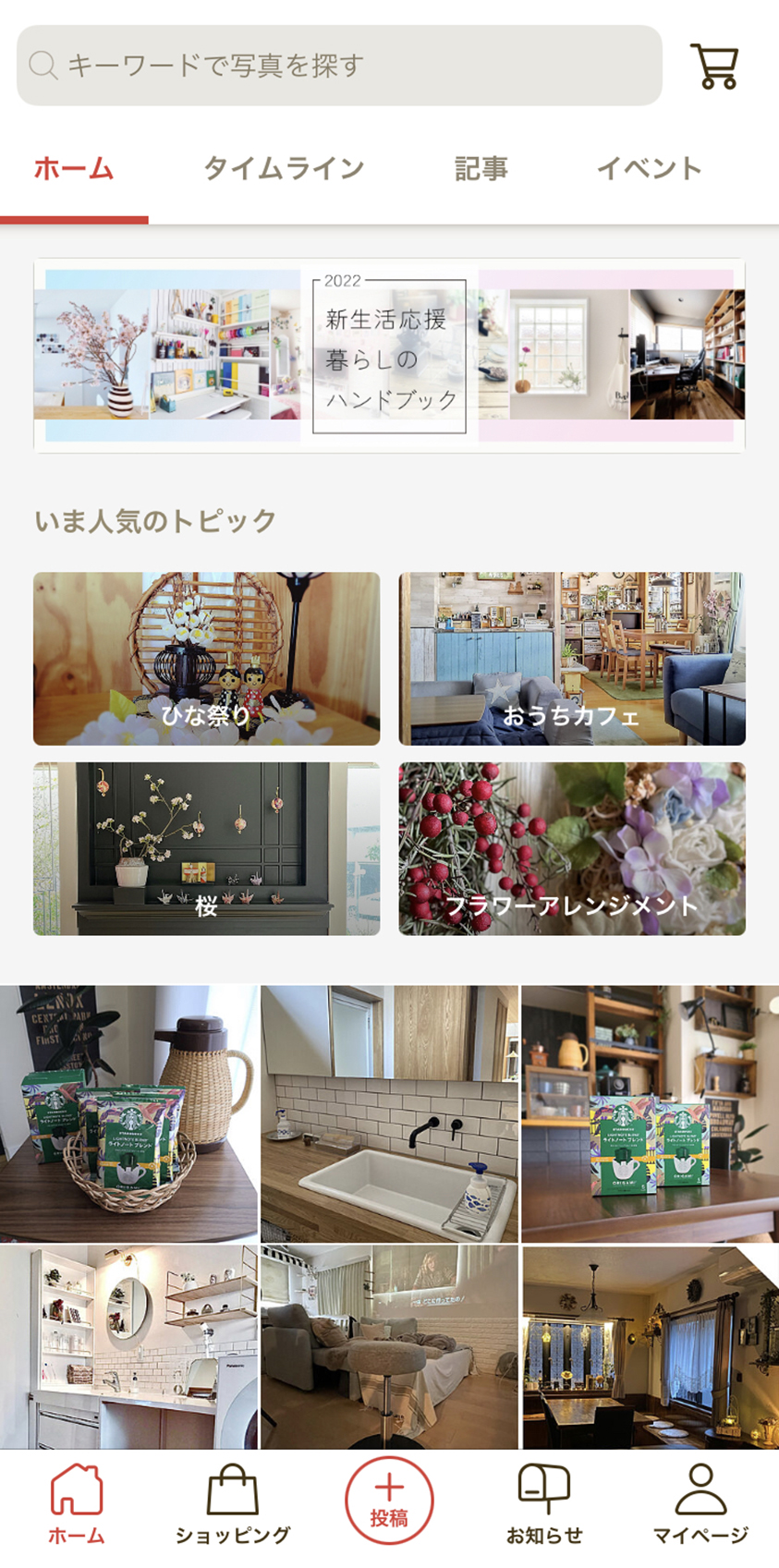Open the 新生活応援 暮らしのハンドブック banner
The image size is (779, 1568).
(389, 356)
